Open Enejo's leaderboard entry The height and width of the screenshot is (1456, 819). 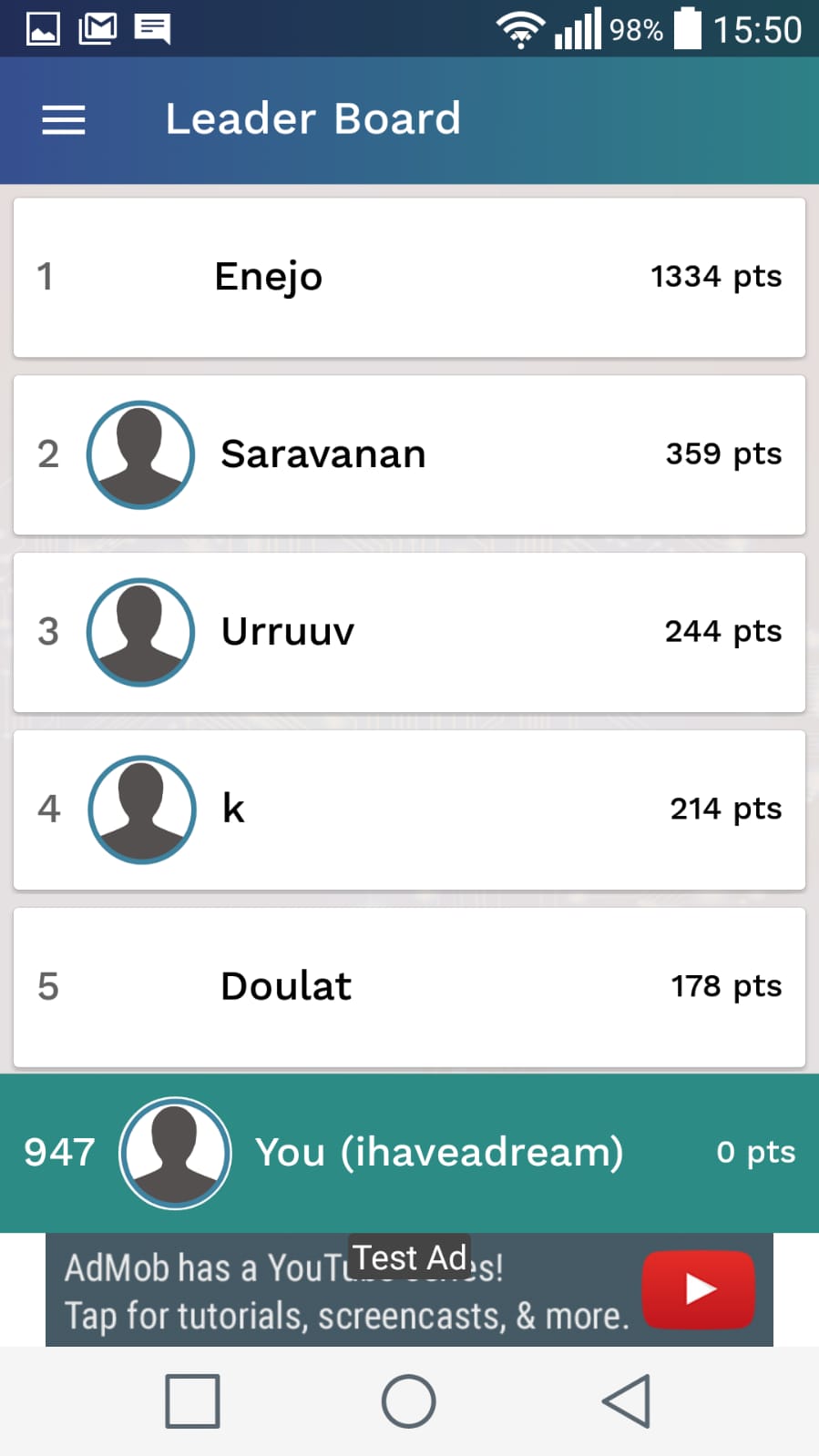[x=409, y=277]
